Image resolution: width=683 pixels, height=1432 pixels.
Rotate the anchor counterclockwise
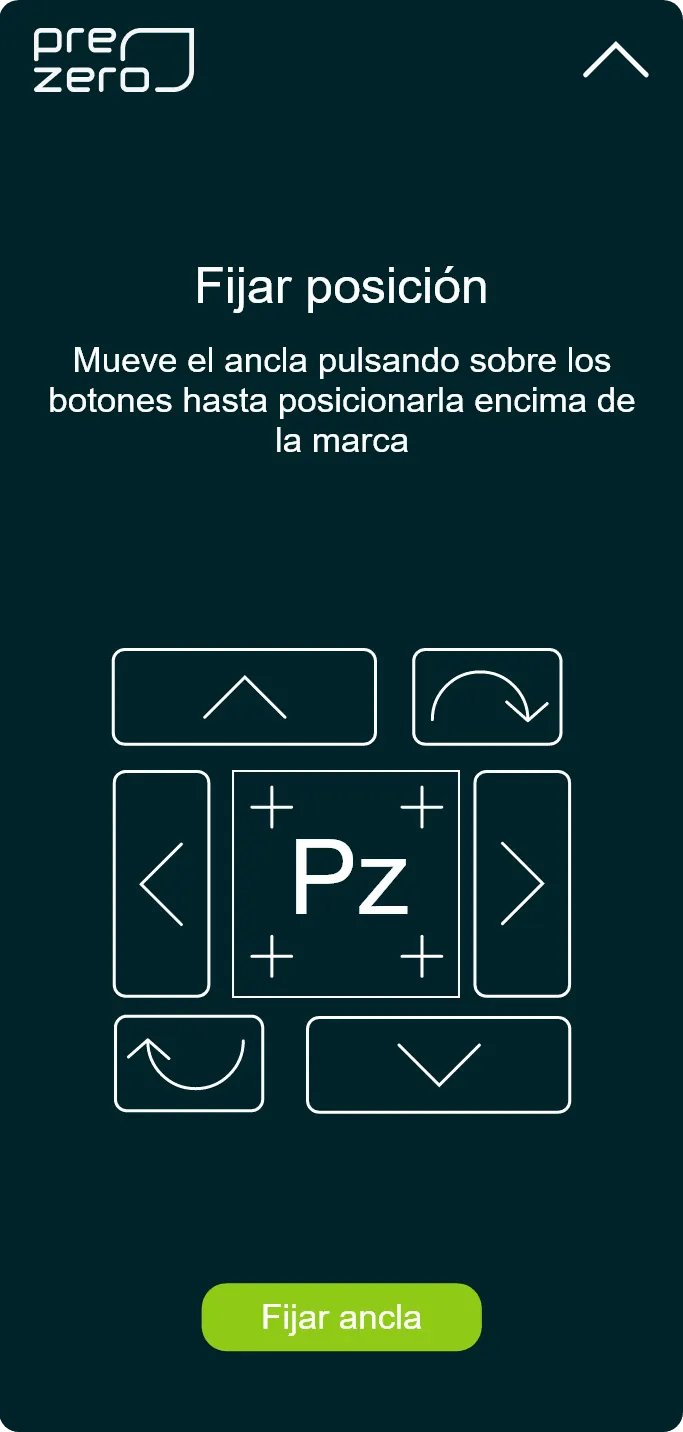click(189, 1064)
